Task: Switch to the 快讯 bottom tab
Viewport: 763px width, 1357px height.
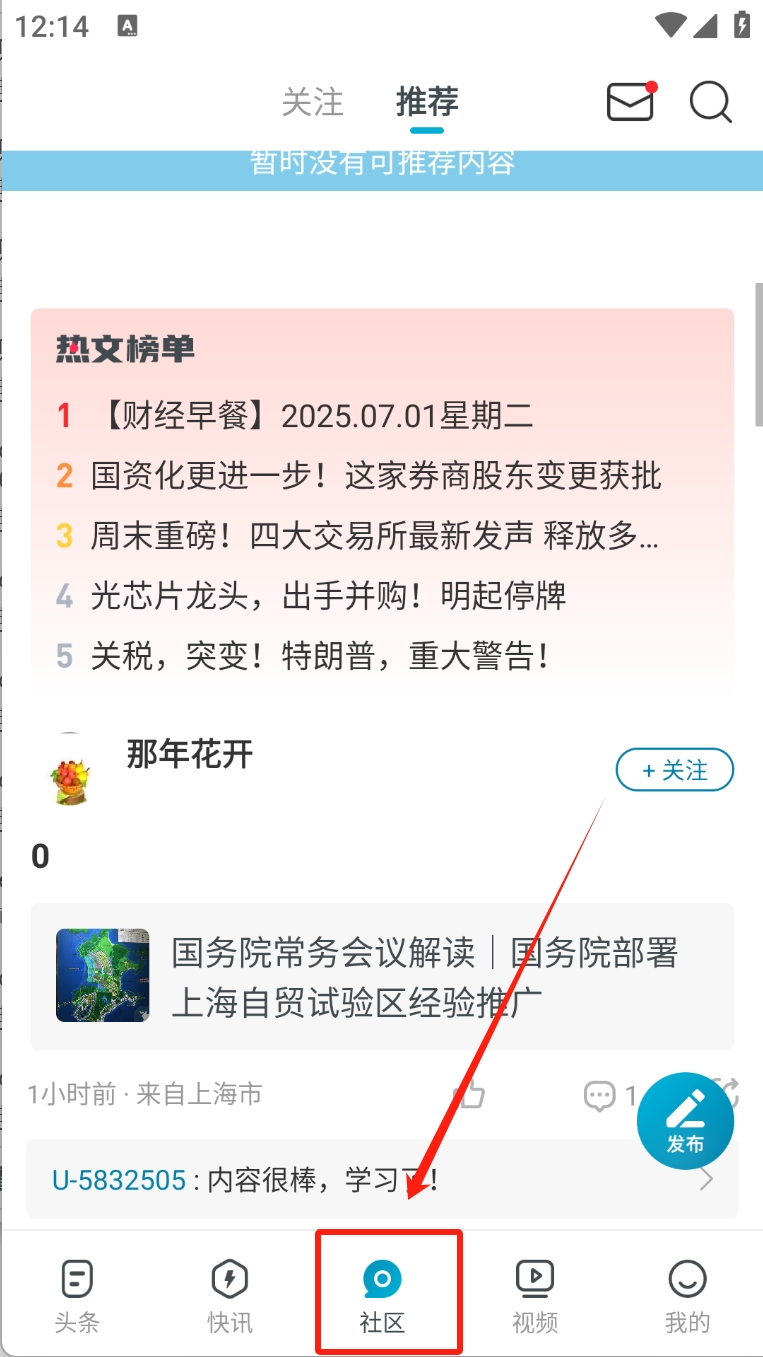Action: coord(229,1295)
